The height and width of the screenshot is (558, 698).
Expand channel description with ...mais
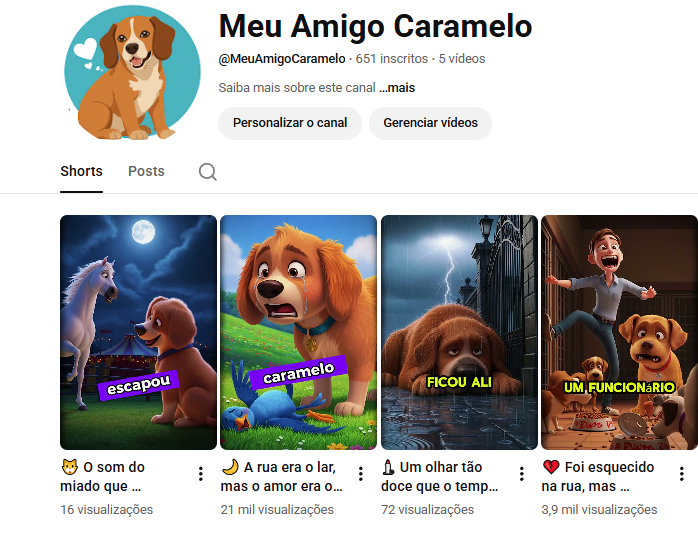point(397,88)
